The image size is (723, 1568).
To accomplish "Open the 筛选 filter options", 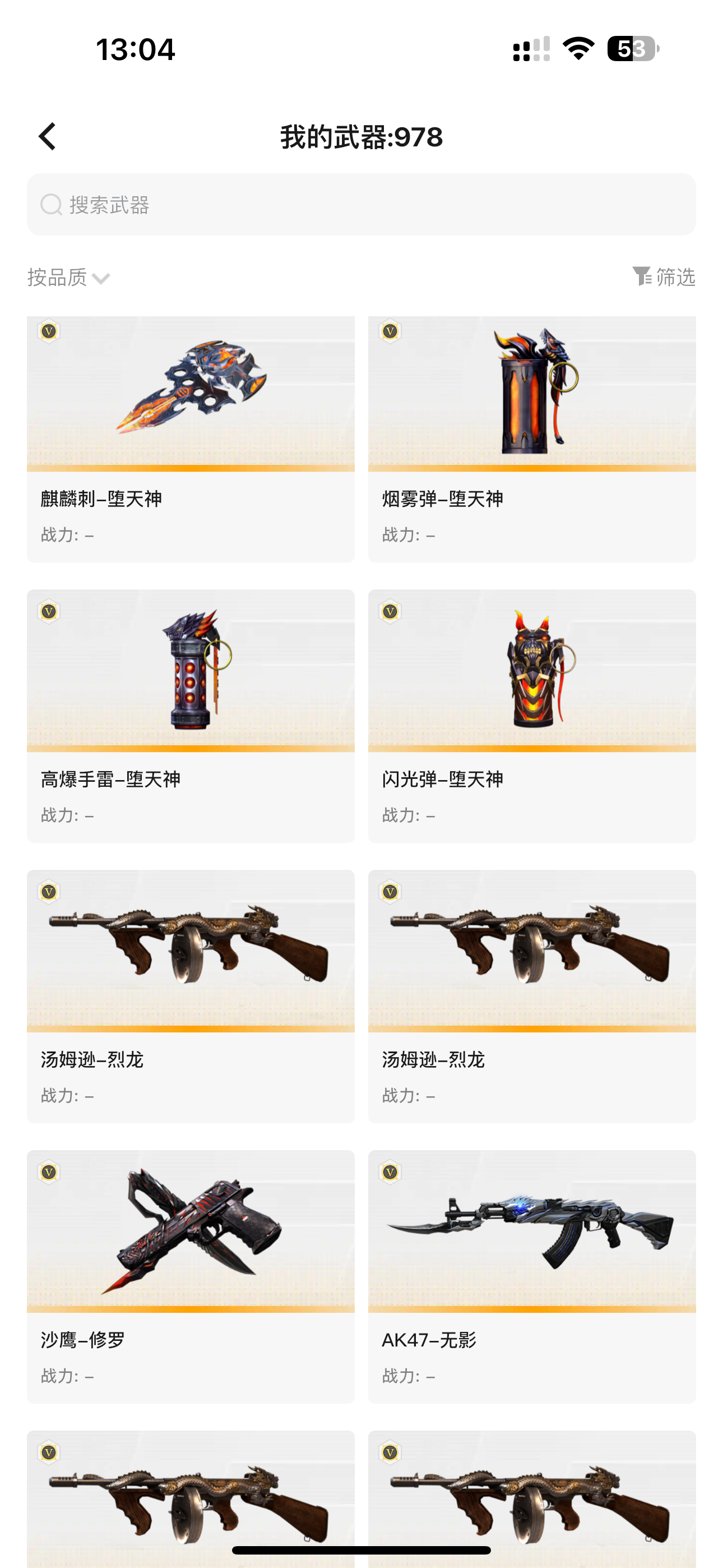I will click(664, 277).
